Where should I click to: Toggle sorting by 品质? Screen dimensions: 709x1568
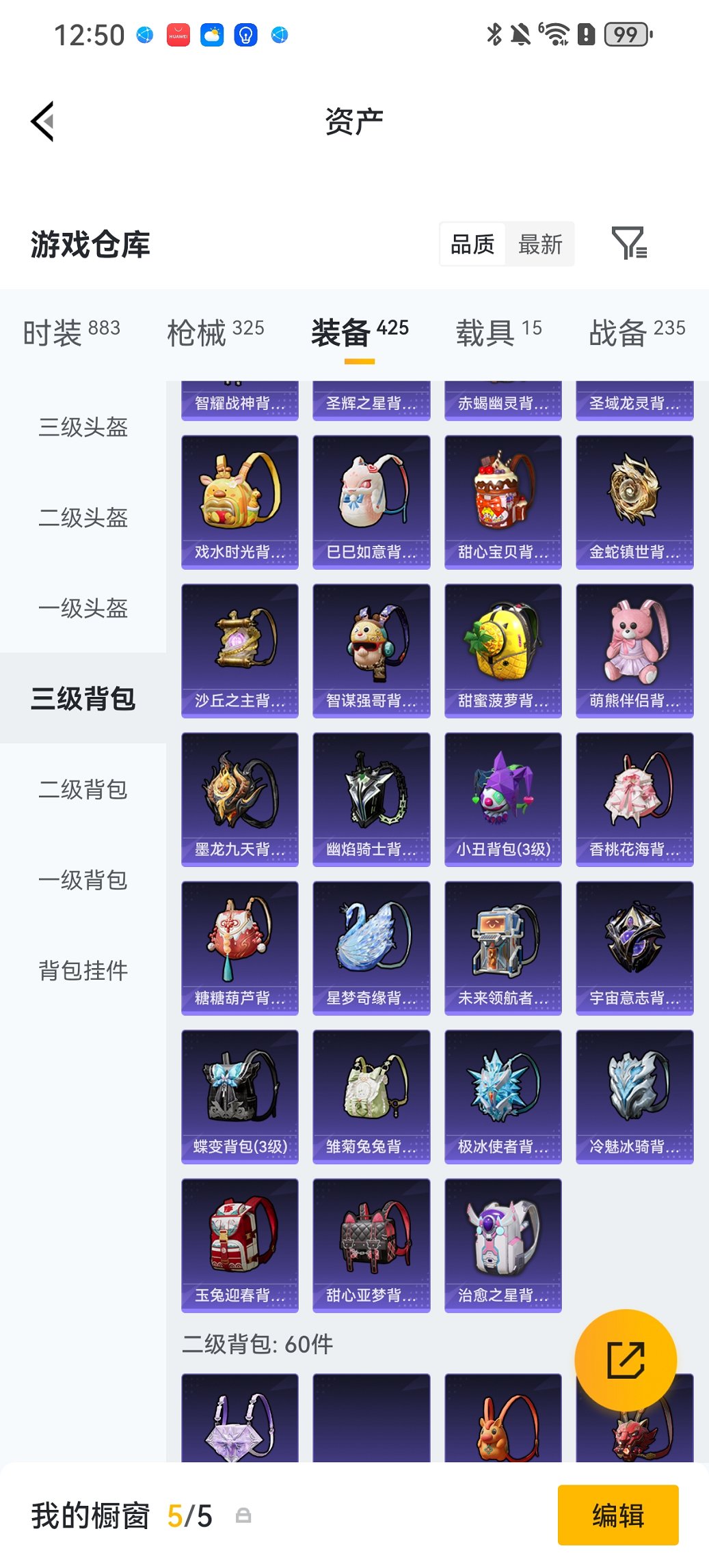pyautogui.click(x=472, y=244)
